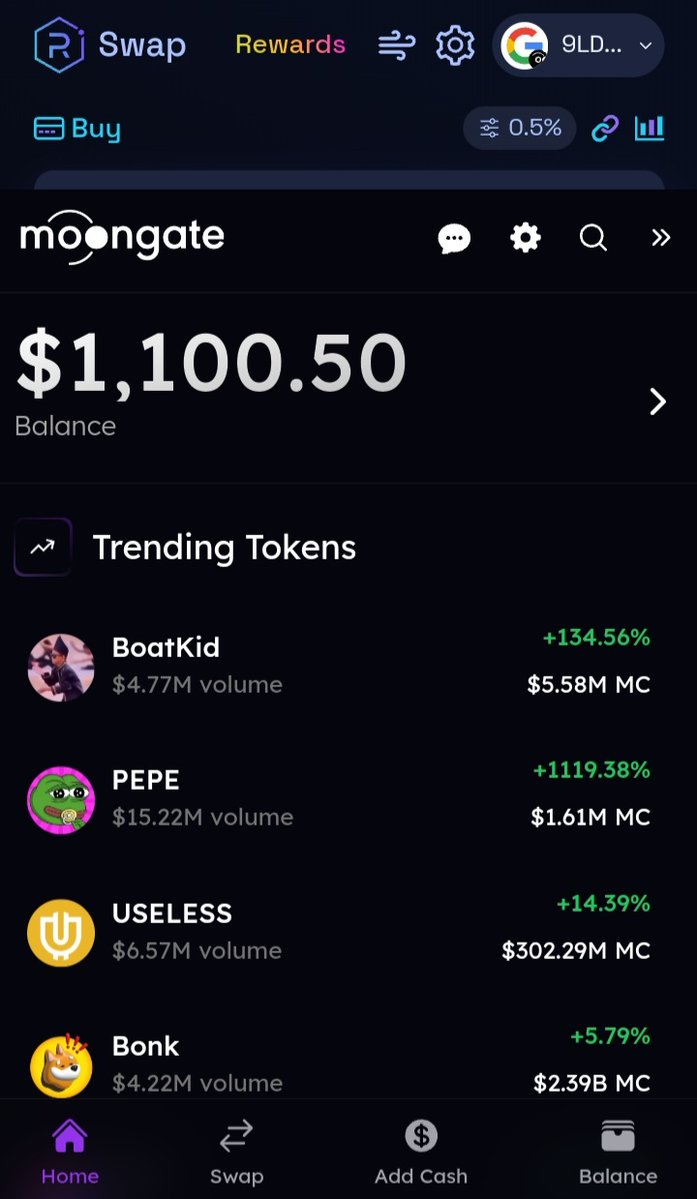Adjust the 0.5% slippage setting
697x1199 pixels.
pyautogui.click(x=520, y=128)
